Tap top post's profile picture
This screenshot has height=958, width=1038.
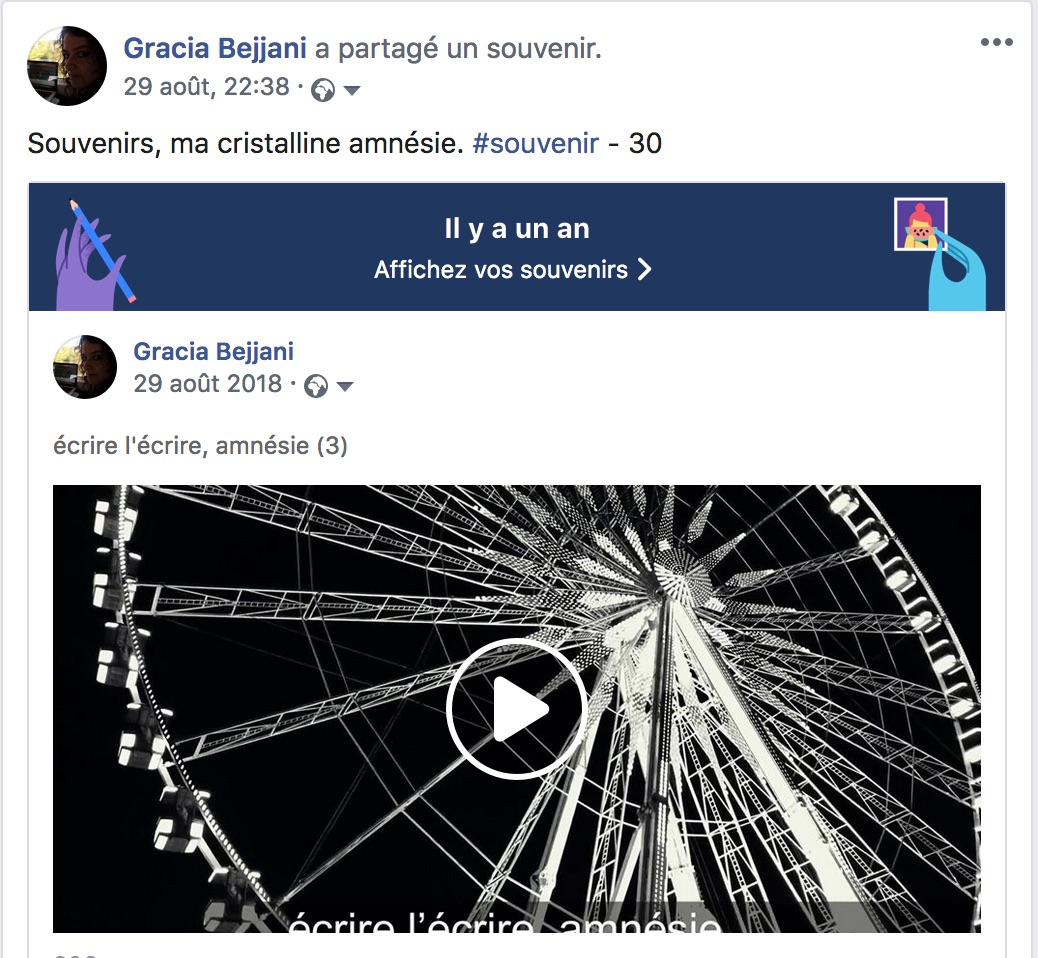tap(67, 66)
